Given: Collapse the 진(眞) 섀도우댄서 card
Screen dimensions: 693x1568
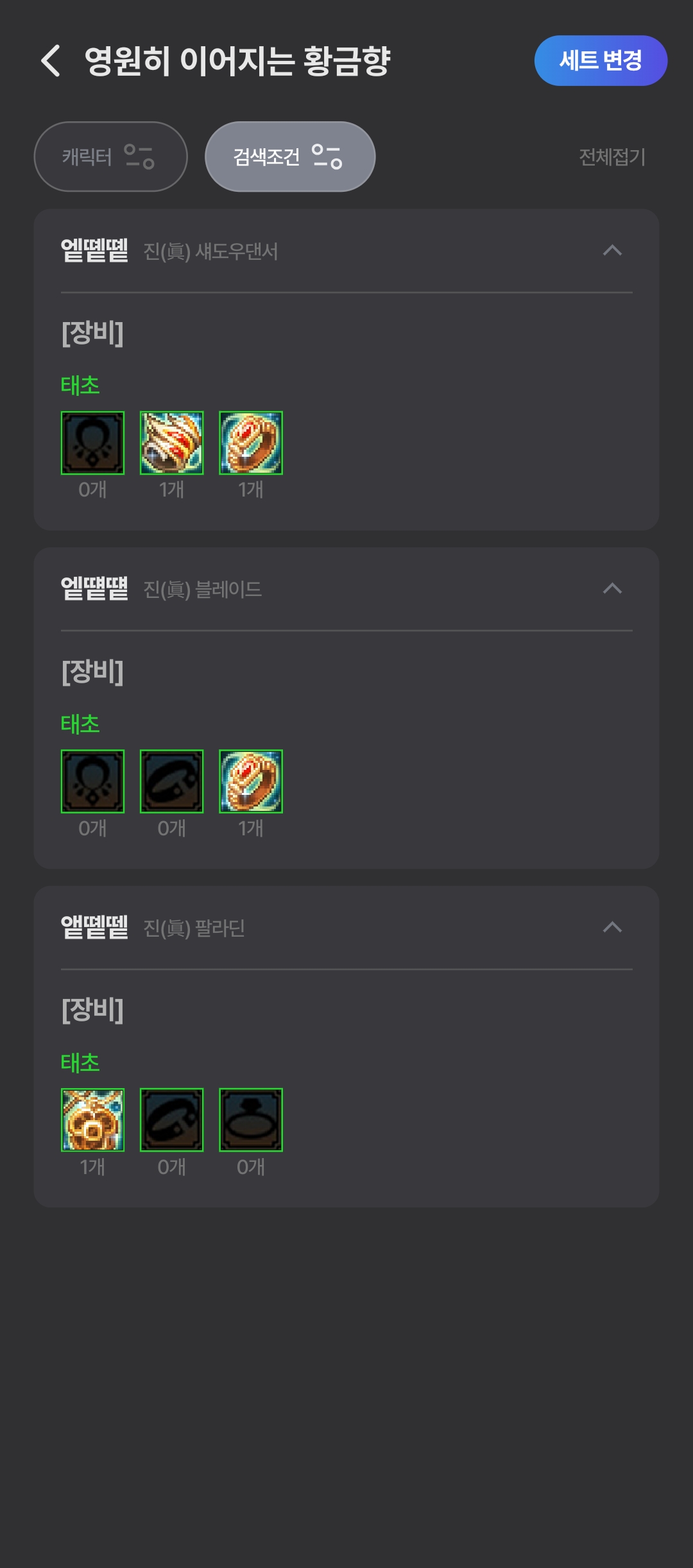Looking at the screenshot, I should point(612,250).
